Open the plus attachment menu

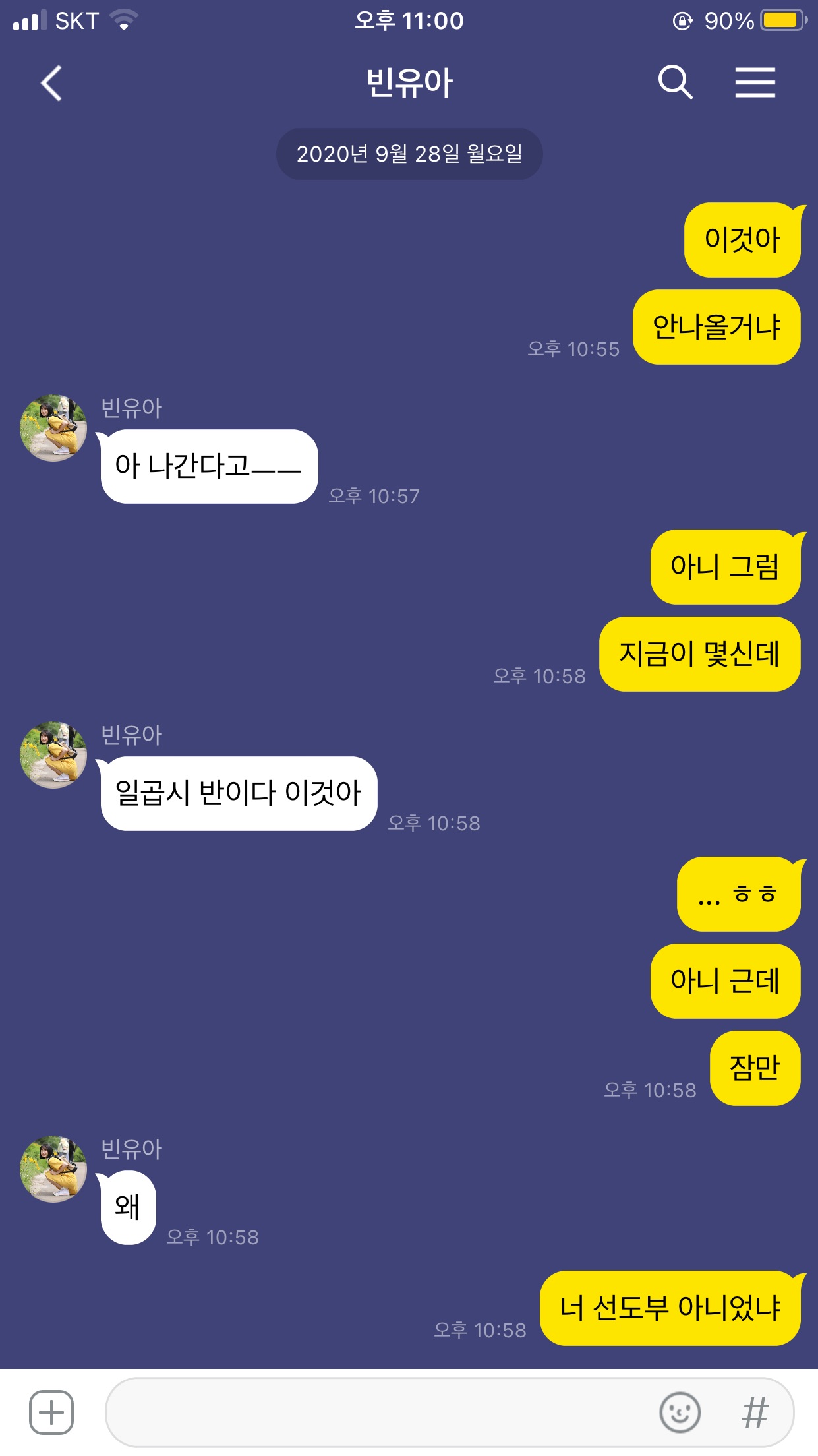point(51,1412)
